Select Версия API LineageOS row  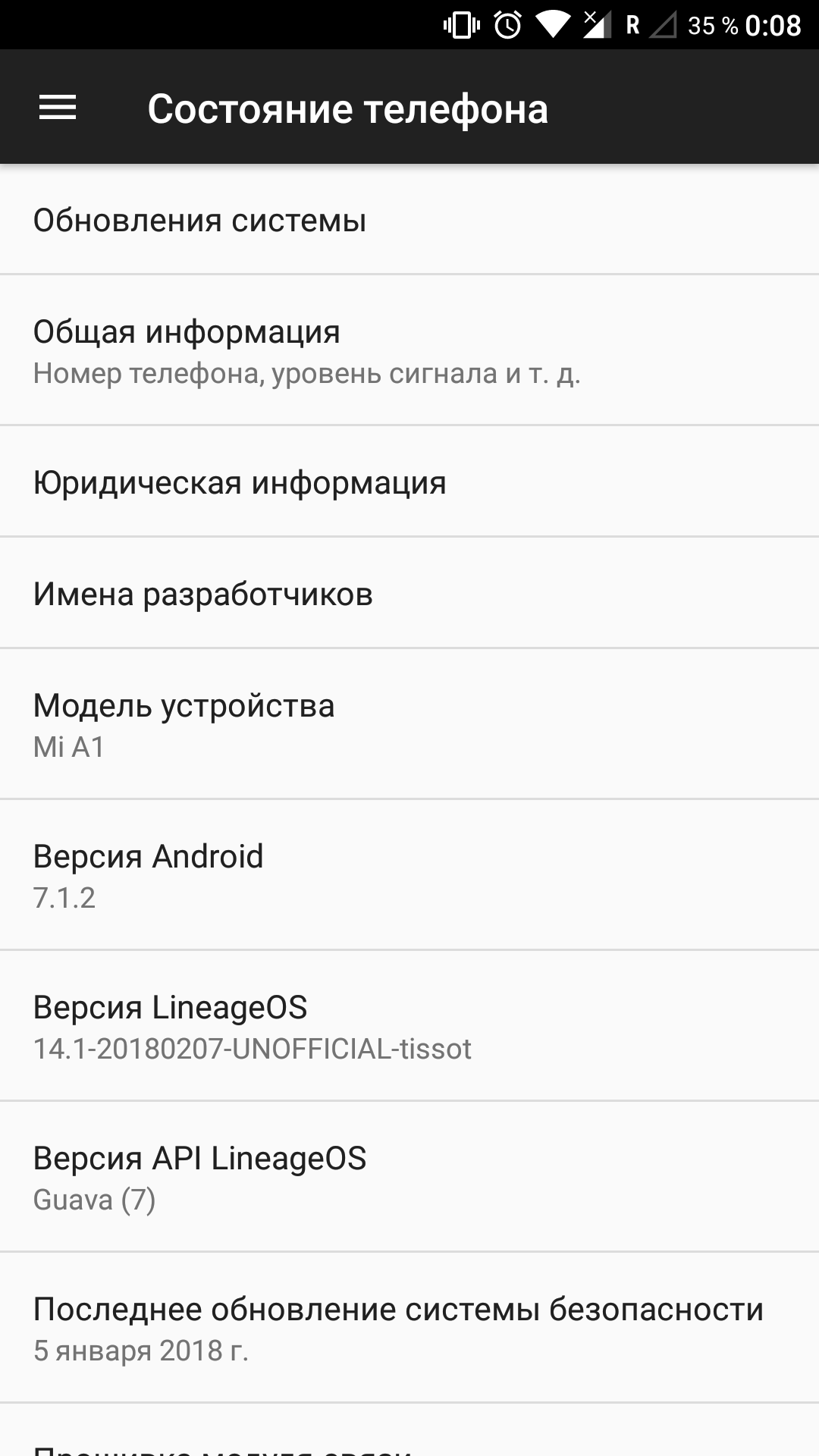(409, 1177)
